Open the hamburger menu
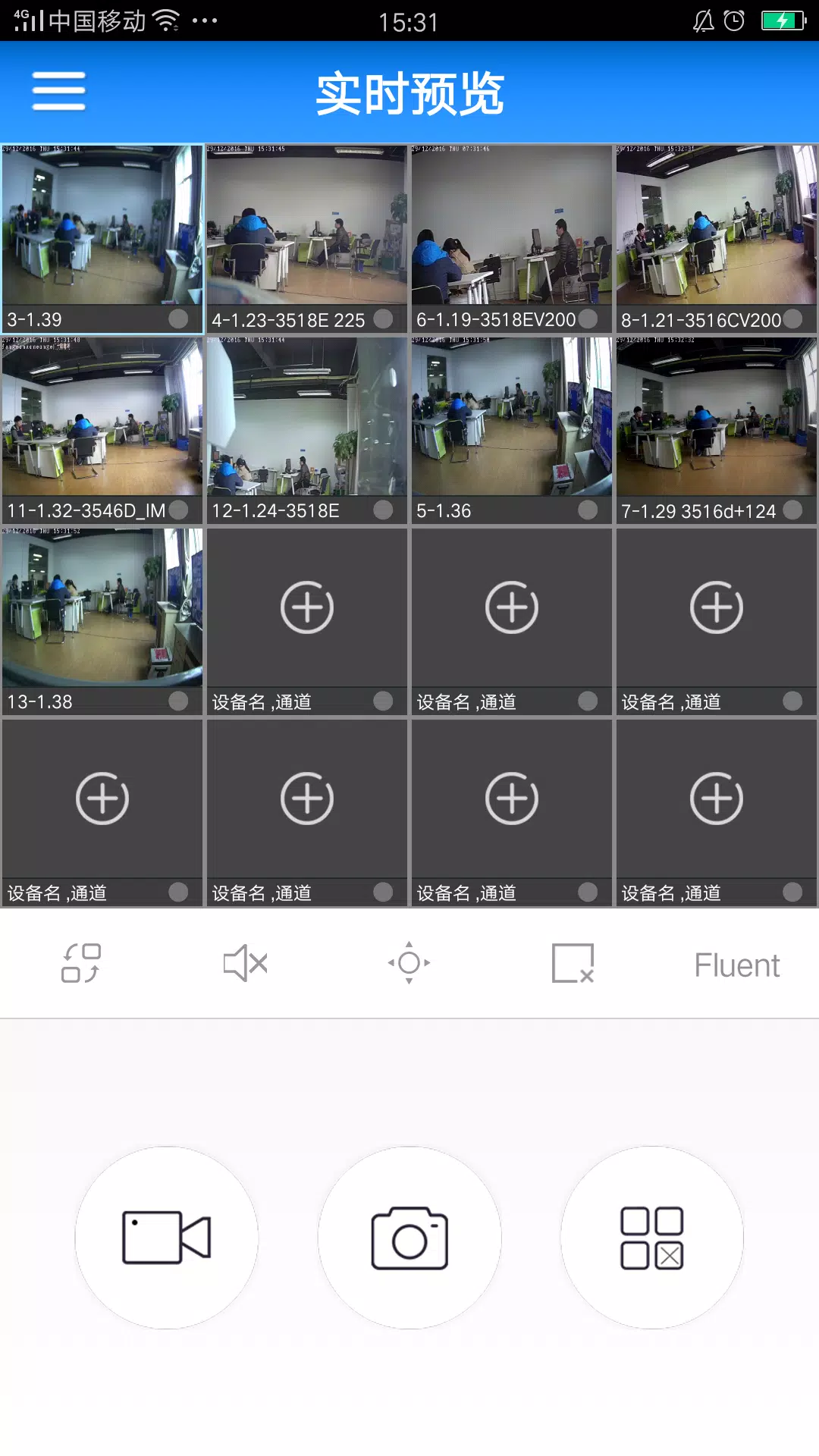Viewport: 819px width, 1456px height. (58, 91)
